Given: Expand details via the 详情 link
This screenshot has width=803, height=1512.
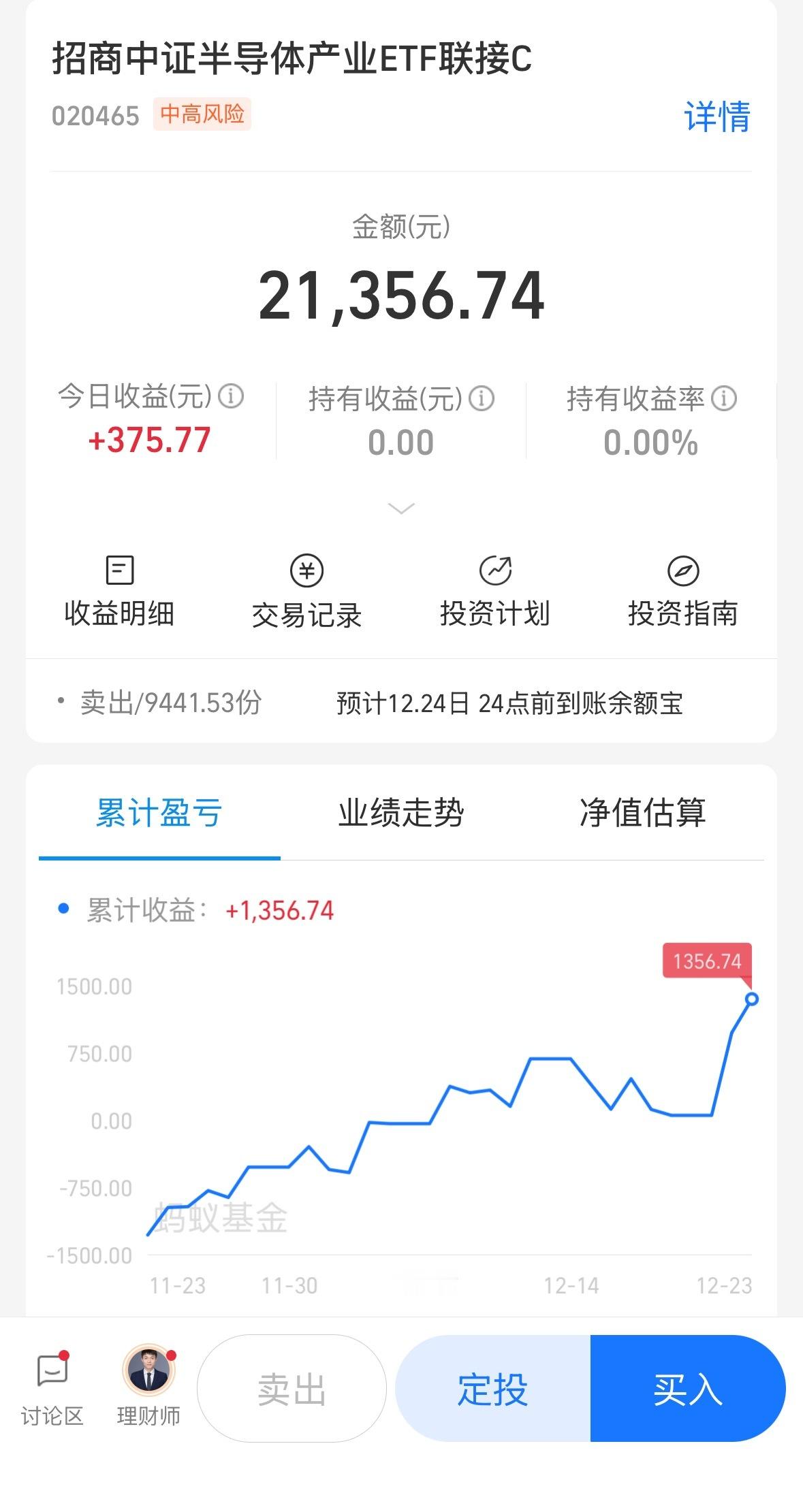Looking at the screenshot, I should point(716,116).
